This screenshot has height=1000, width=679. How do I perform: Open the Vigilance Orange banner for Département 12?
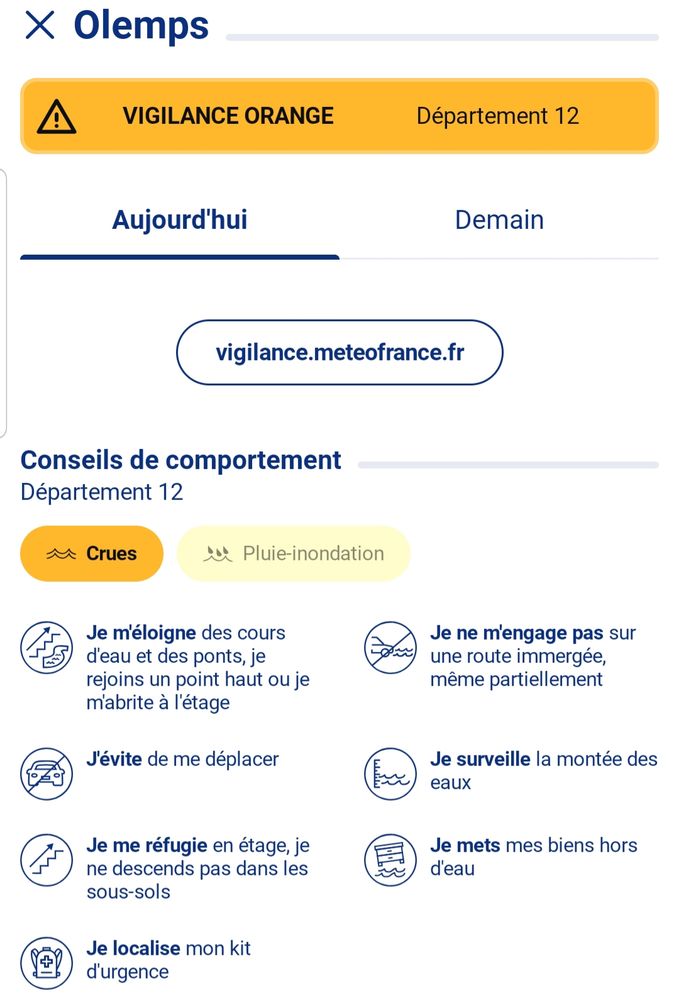pos(339,116)
